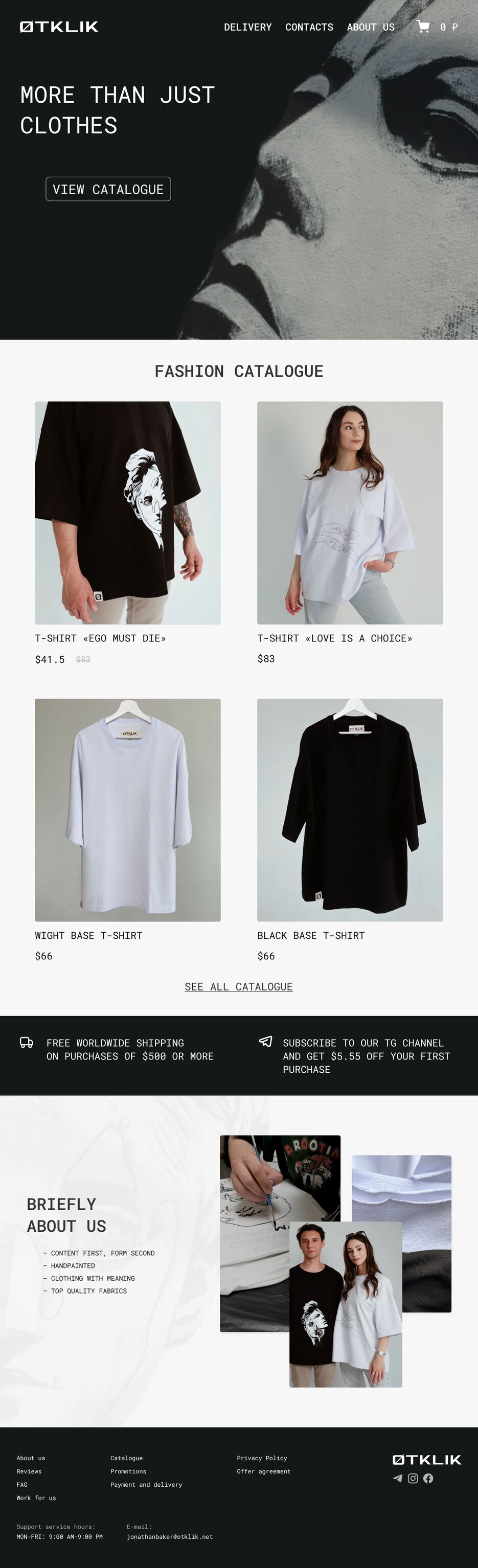Open the Work for us link
Screen dimensions: 478x1568
(36, 1498)
